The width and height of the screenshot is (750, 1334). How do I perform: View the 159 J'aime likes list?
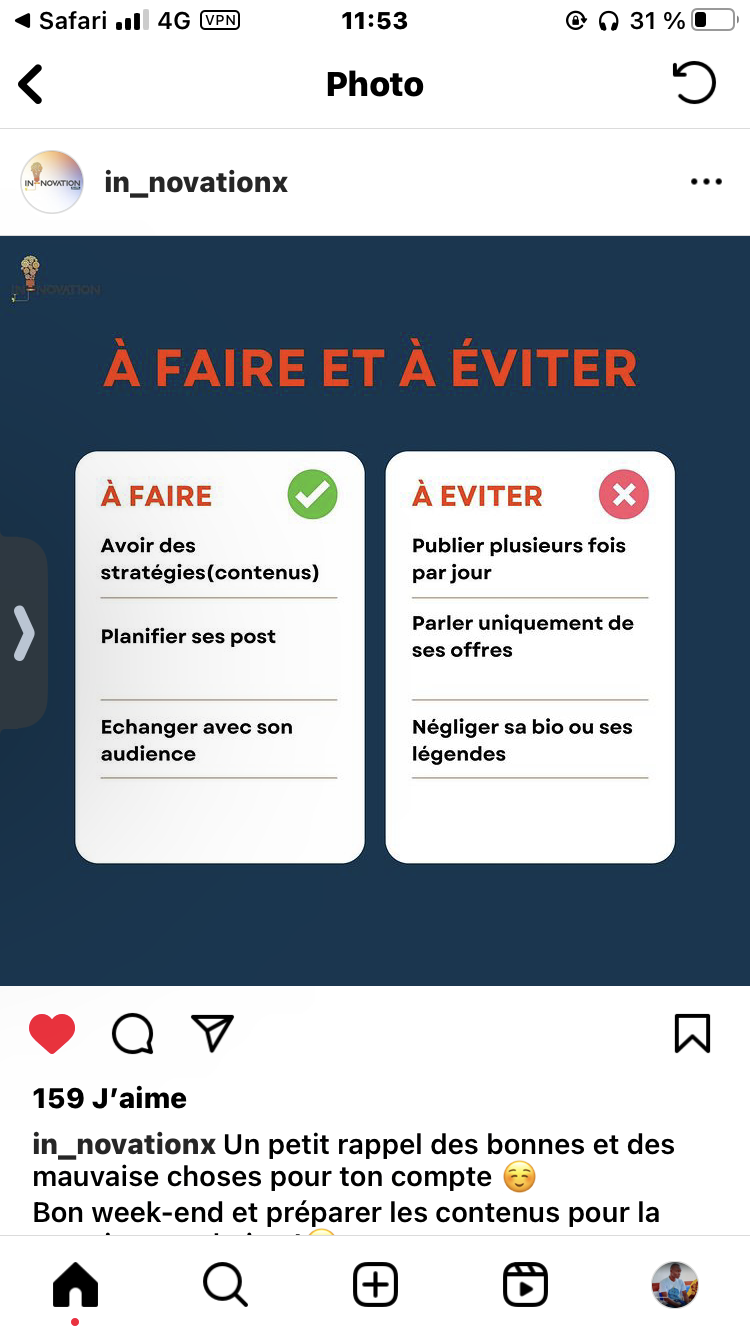[x=110, y=1098]
